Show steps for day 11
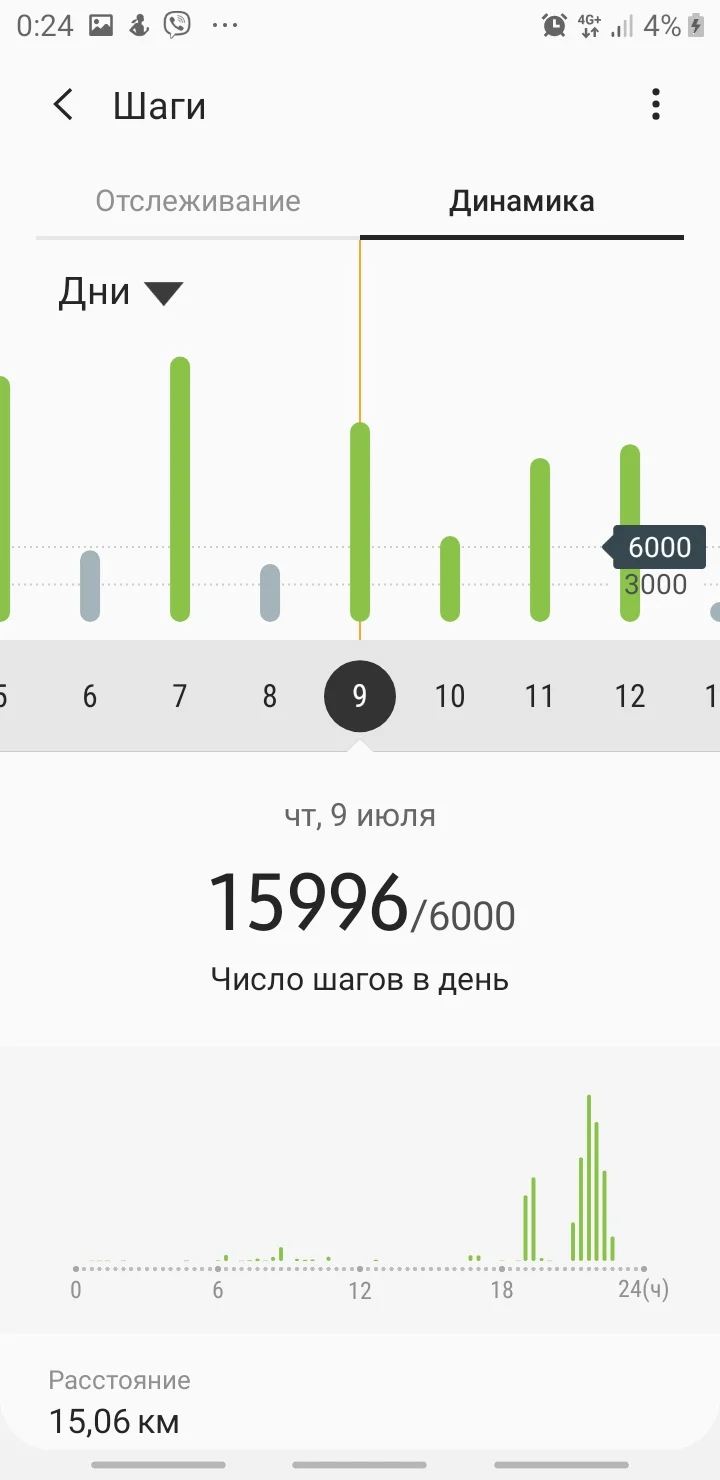 point(540,696)
